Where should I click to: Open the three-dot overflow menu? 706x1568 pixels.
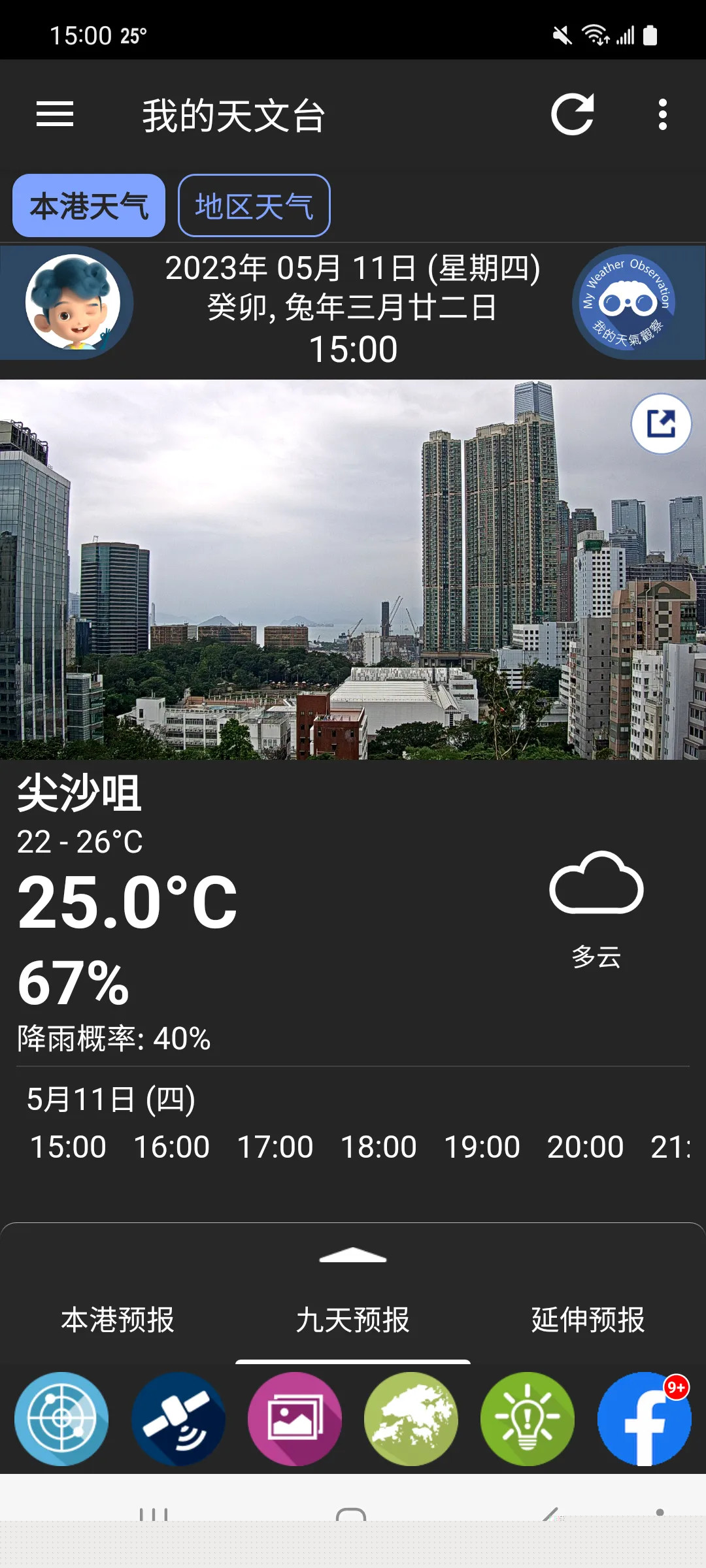tap(662, 115)
